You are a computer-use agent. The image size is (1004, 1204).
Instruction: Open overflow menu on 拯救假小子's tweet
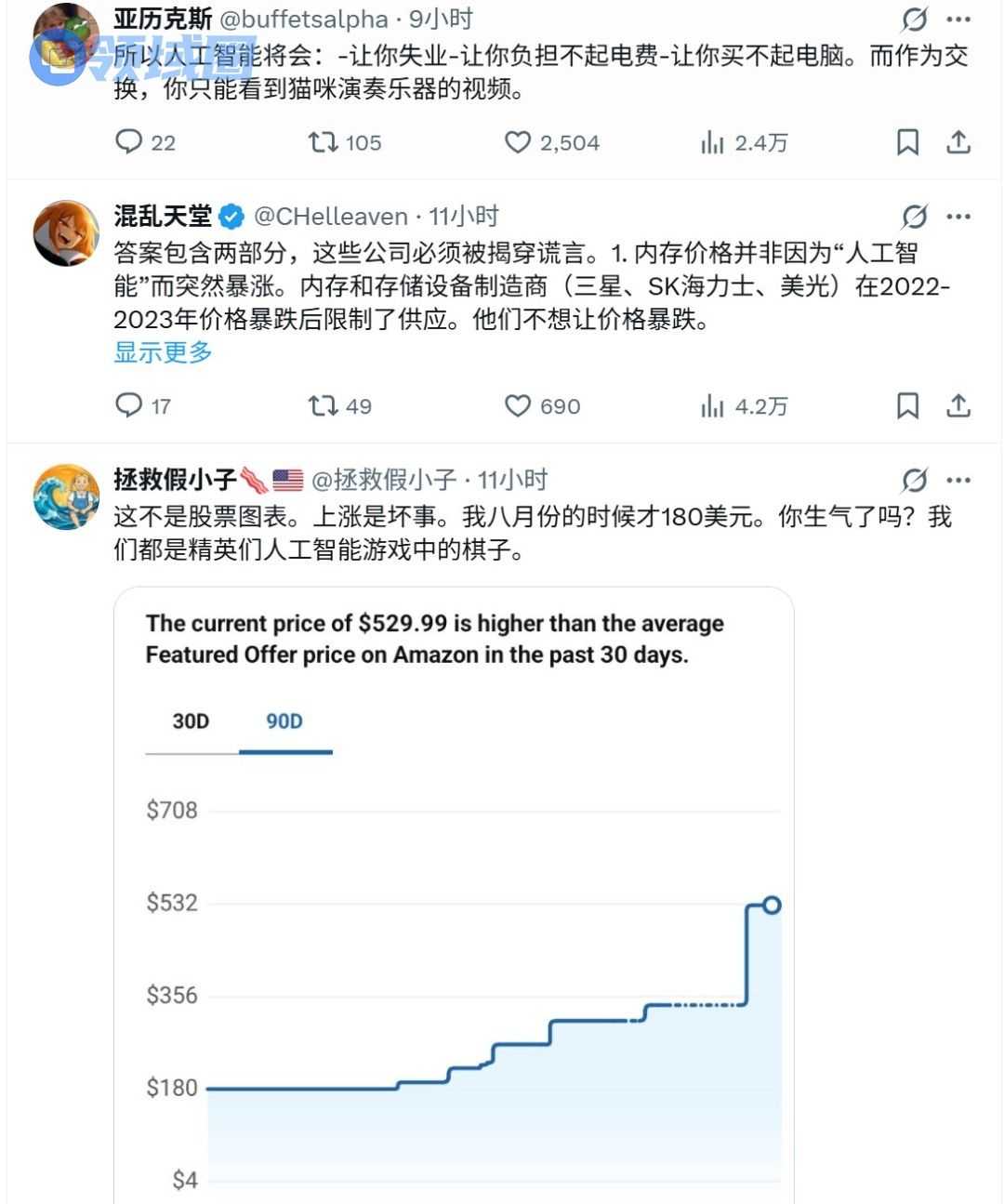pos(958,481)
